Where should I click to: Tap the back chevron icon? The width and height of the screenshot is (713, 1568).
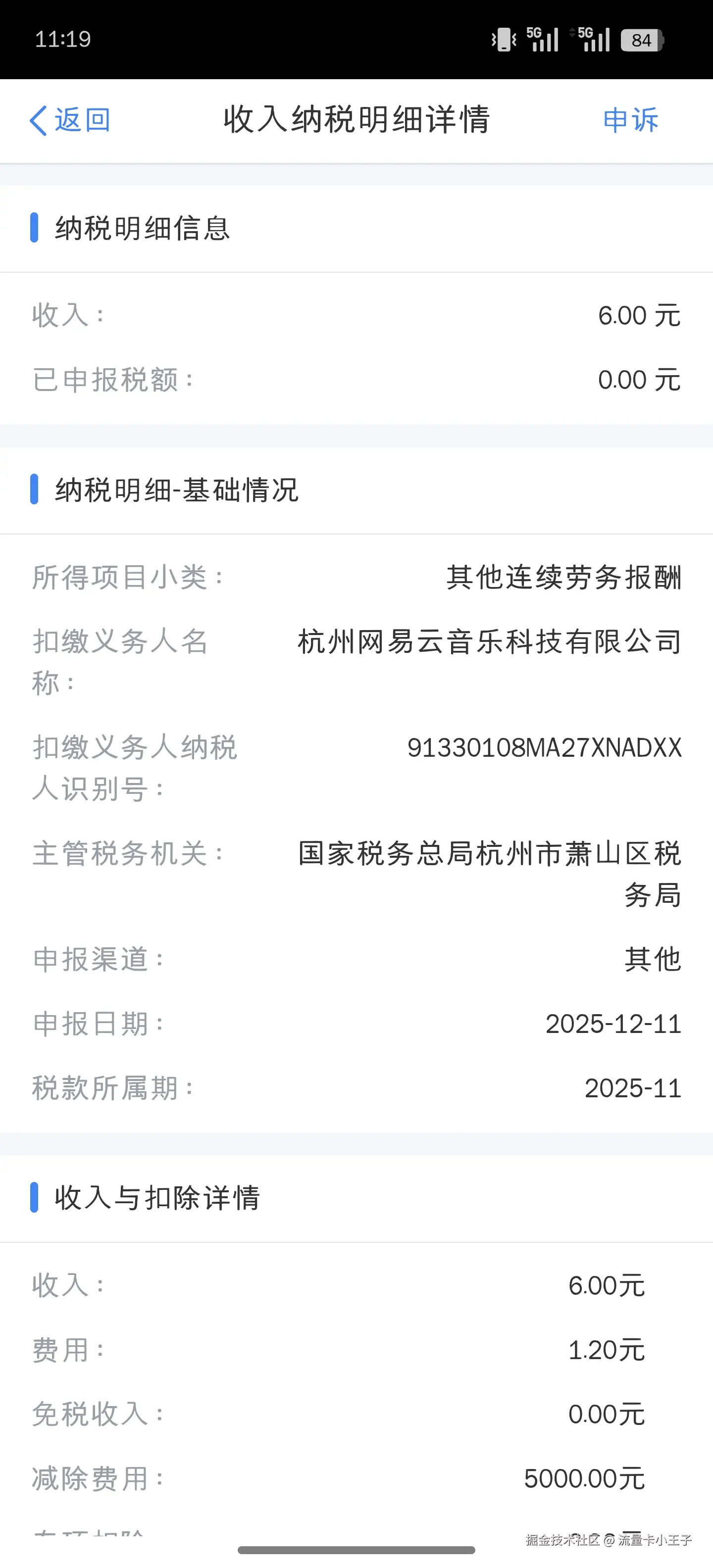point(38,120)
